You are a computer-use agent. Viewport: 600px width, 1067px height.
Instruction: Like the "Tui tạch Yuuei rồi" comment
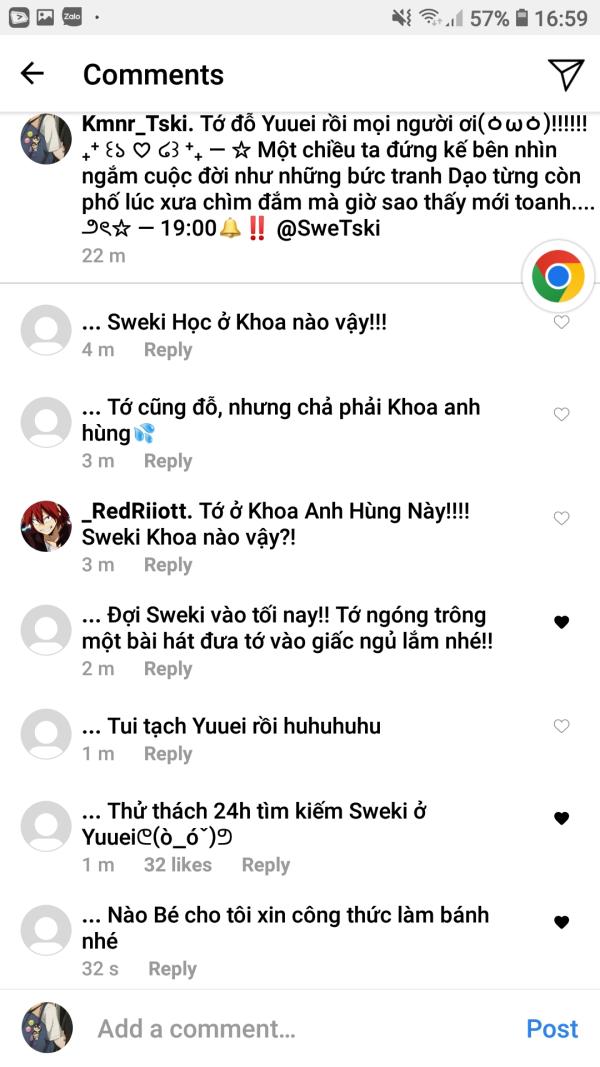[x=561, y=726]
